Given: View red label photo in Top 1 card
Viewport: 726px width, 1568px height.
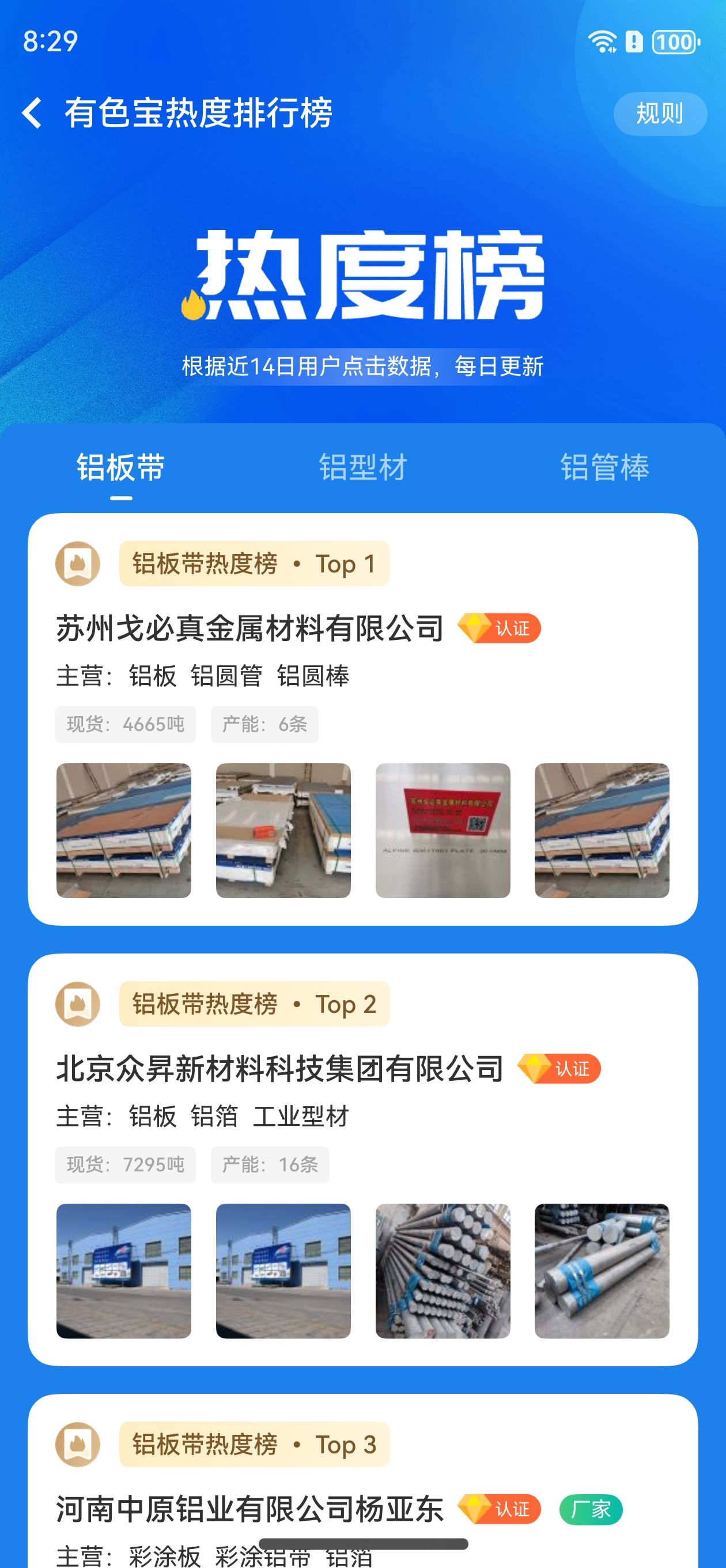Looking at the screenshot, I should [x=443, y=830].
